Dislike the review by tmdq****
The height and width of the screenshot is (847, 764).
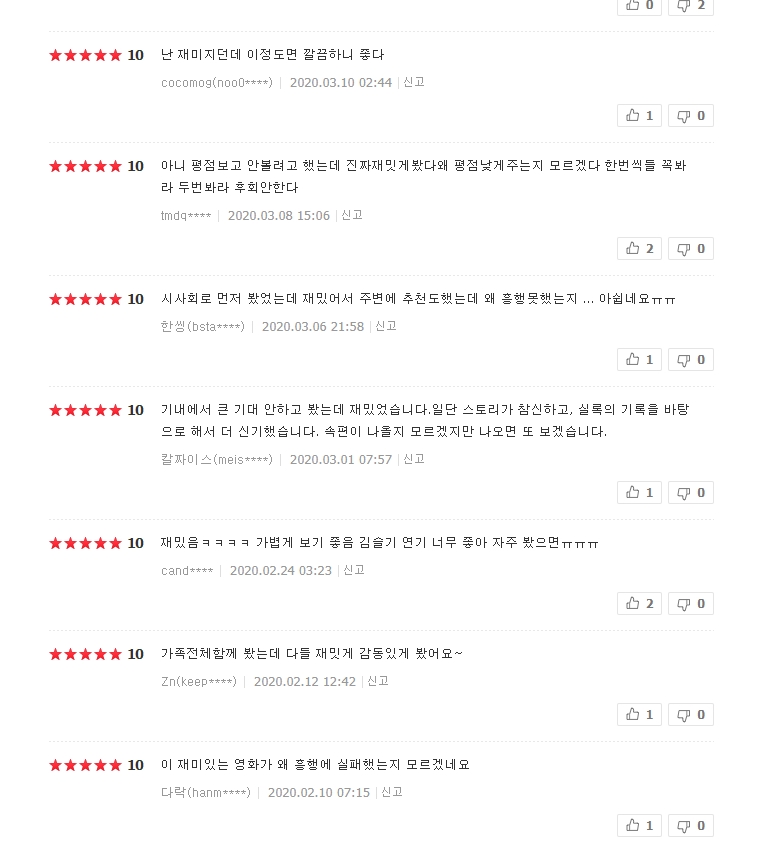pos(690,249)
